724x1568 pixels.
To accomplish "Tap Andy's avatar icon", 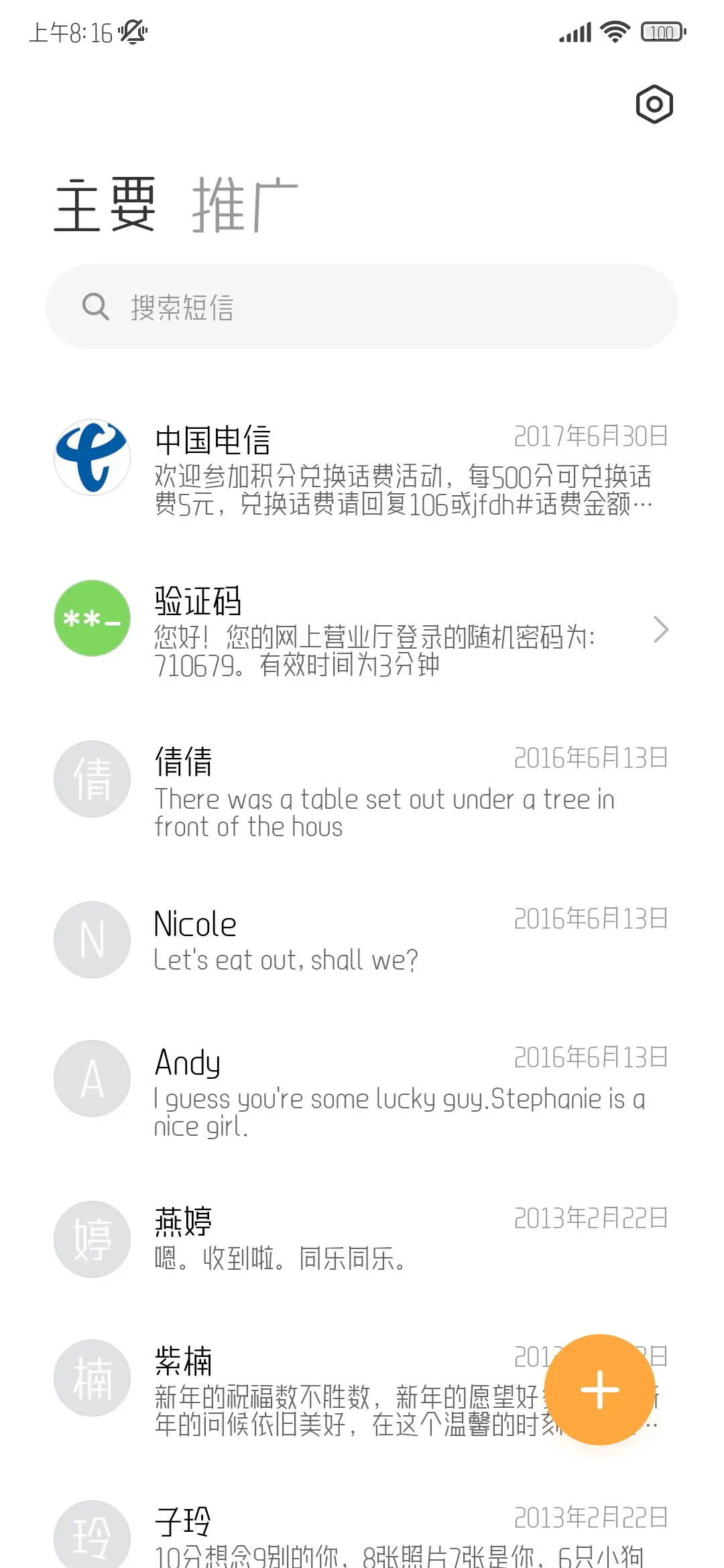I will tap(92, 1077).
